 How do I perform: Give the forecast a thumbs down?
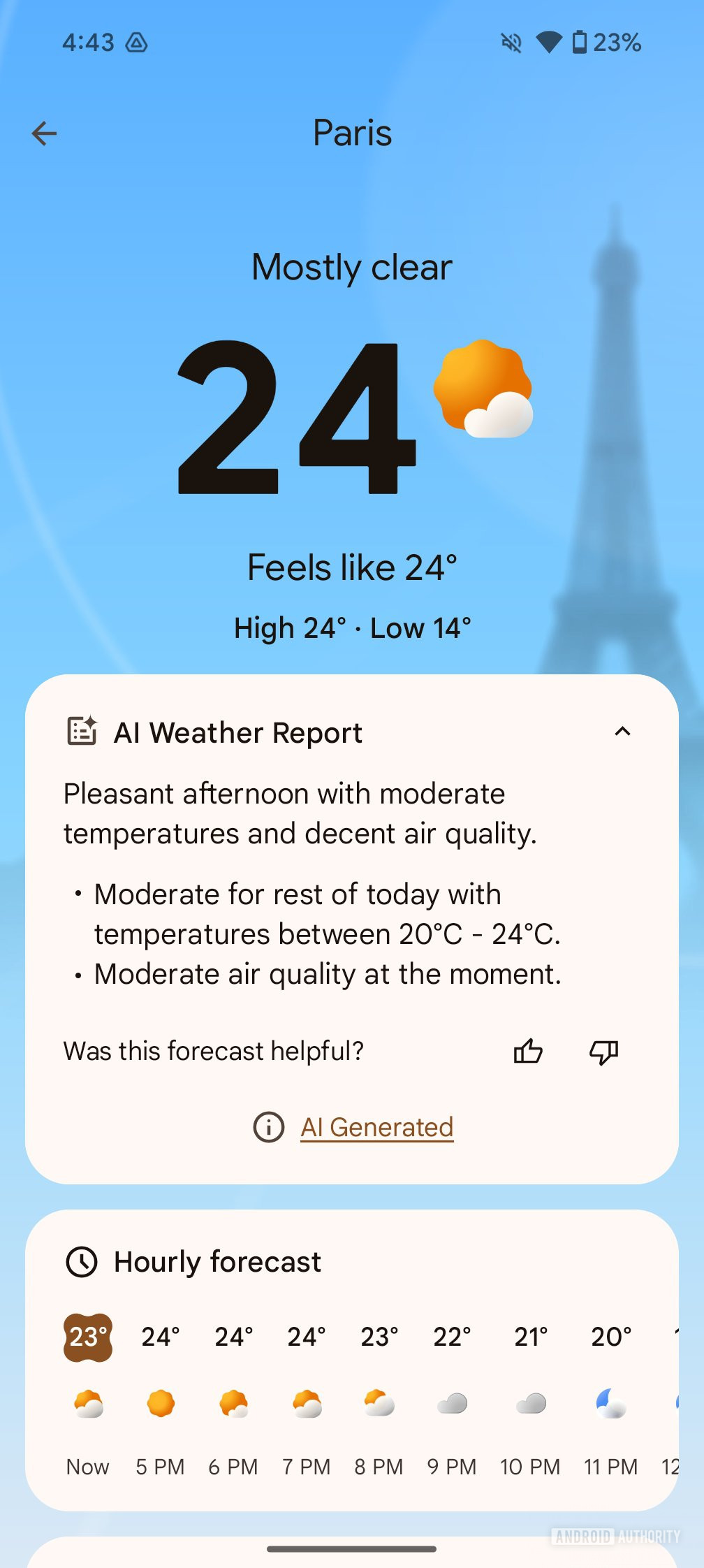[x=604, y=1051]
